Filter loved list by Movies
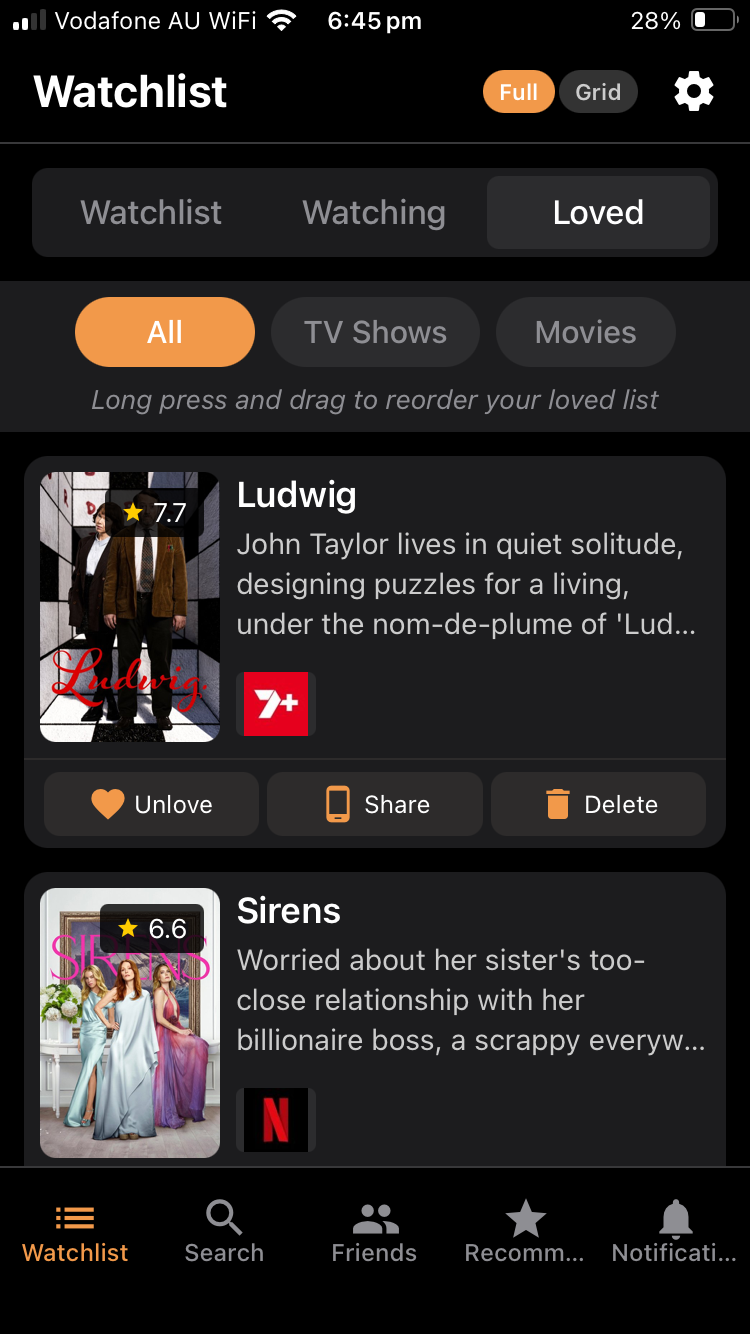Image resolution: width=750 pixels, height=1334 pixels. (585, 332)
